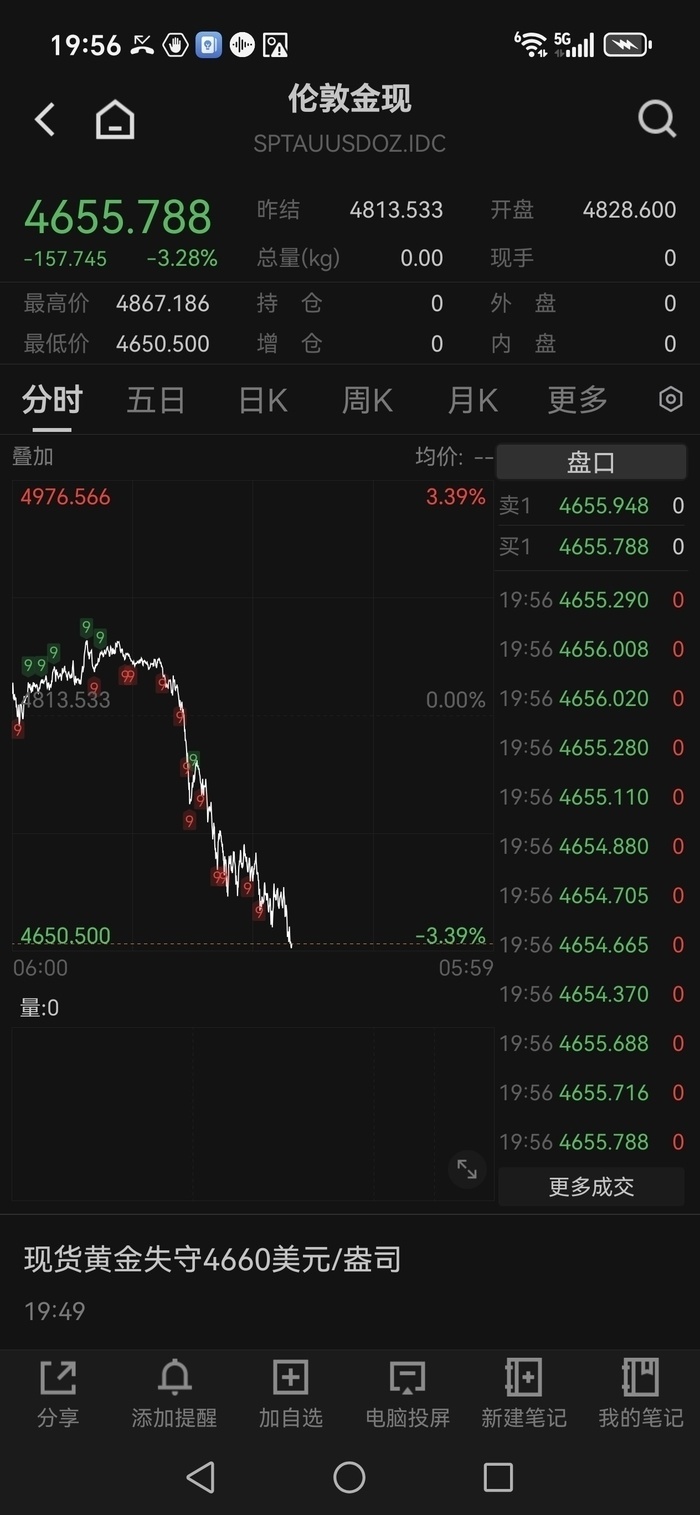Share this quote via 分享
Image resolution: width=700 pixels, height=1515 pixels.
(58, 1393)
